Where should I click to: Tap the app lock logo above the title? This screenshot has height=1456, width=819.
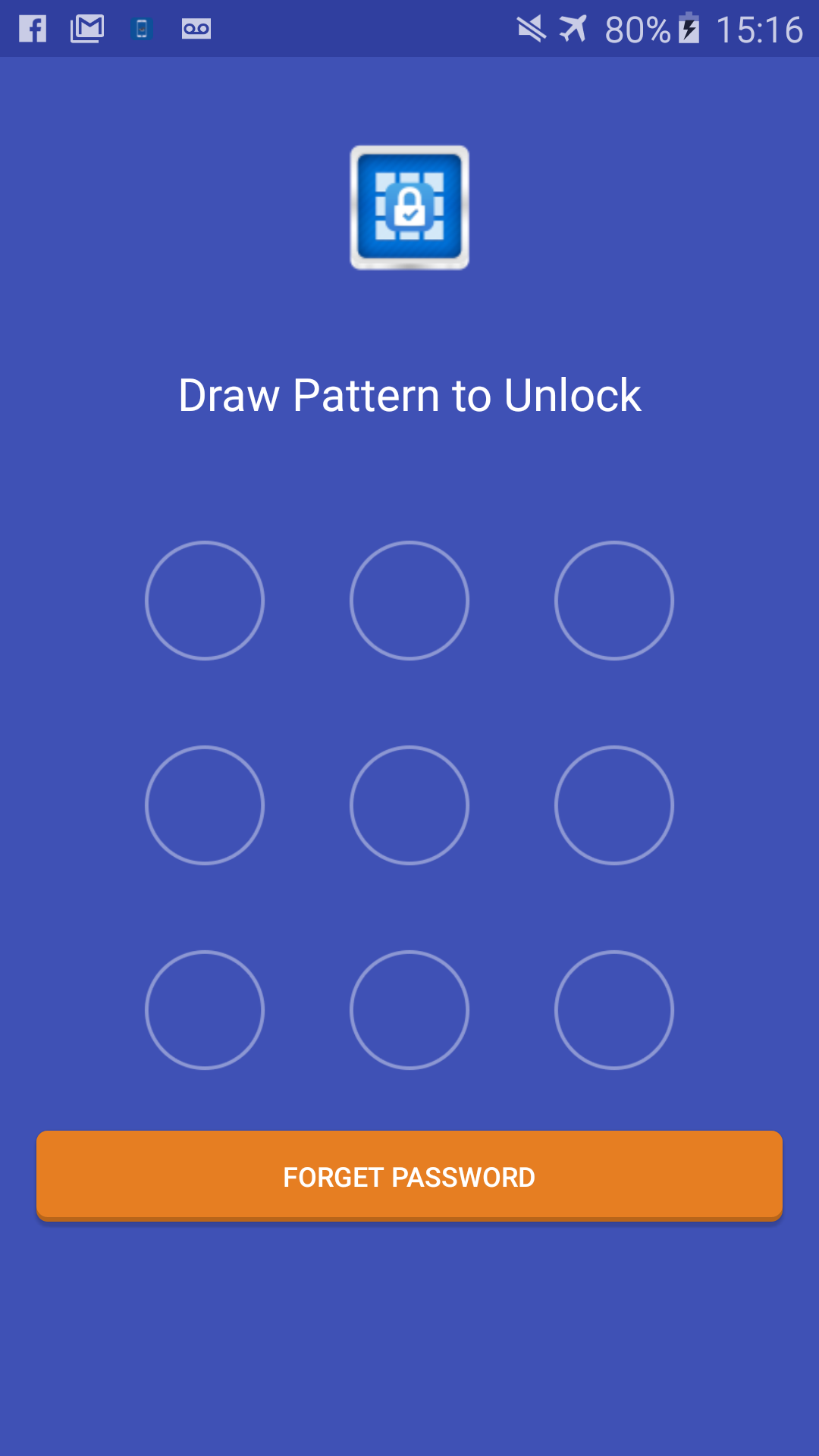tap(409, 206)
